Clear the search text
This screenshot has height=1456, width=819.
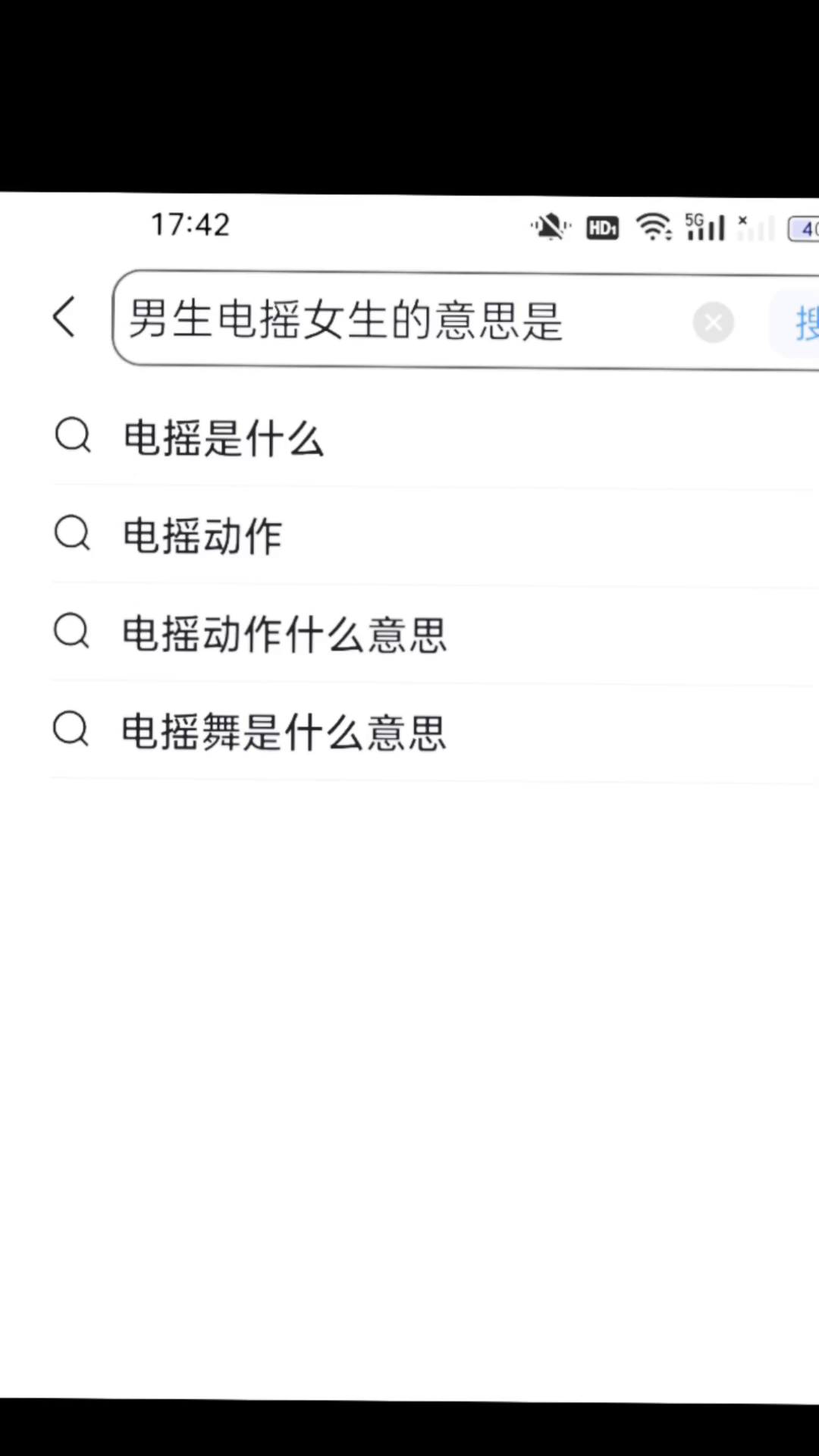713,323
